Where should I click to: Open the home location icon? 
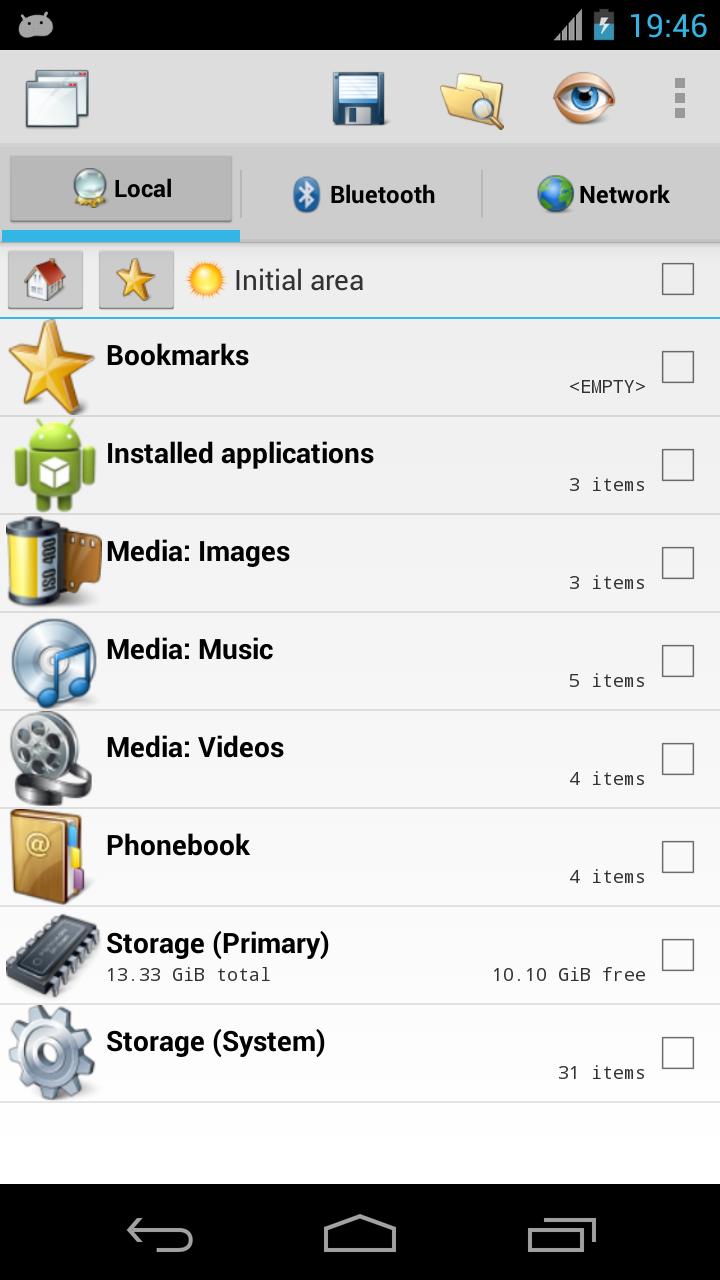45,279
